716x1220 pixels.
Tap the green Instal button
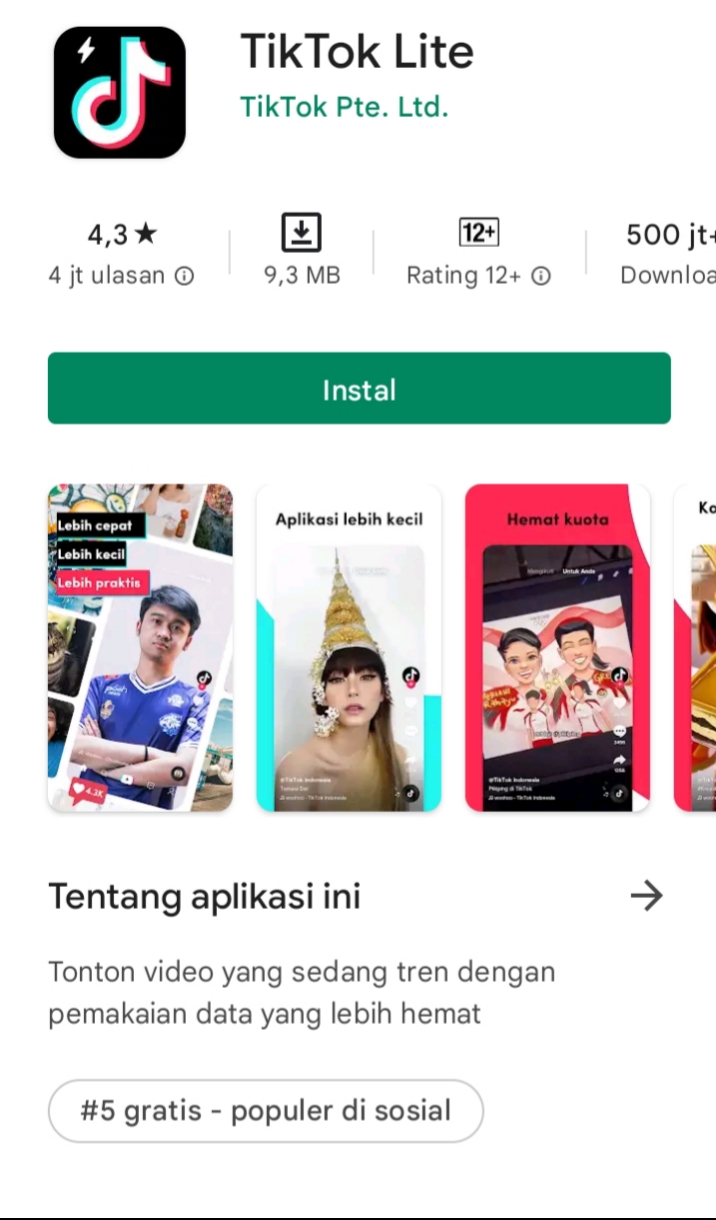click(x=359, y=388)
